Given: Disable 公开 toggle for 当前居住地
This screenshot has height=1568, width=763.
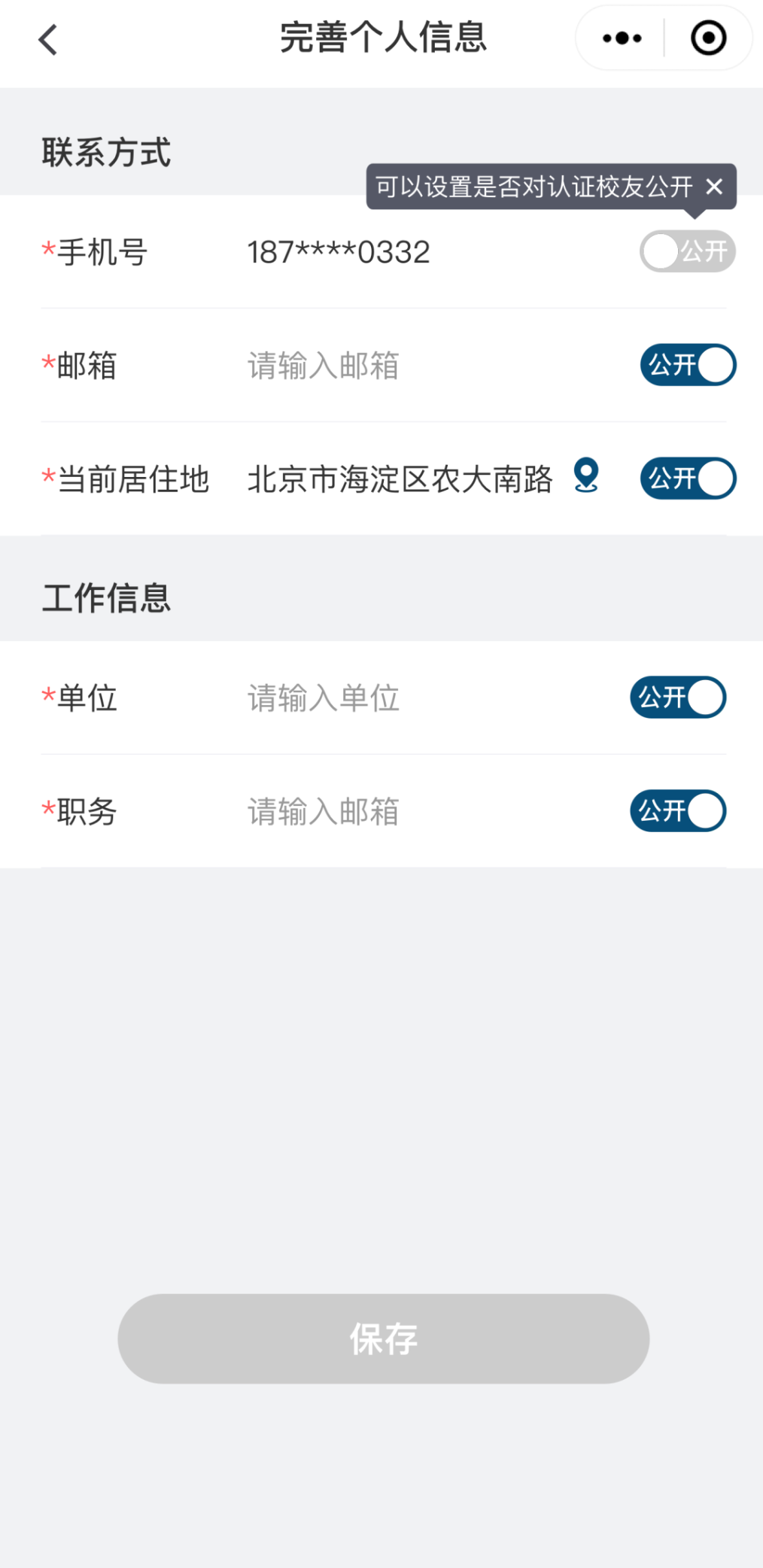Looking at the screenshot, I should (x=687, y=479).
